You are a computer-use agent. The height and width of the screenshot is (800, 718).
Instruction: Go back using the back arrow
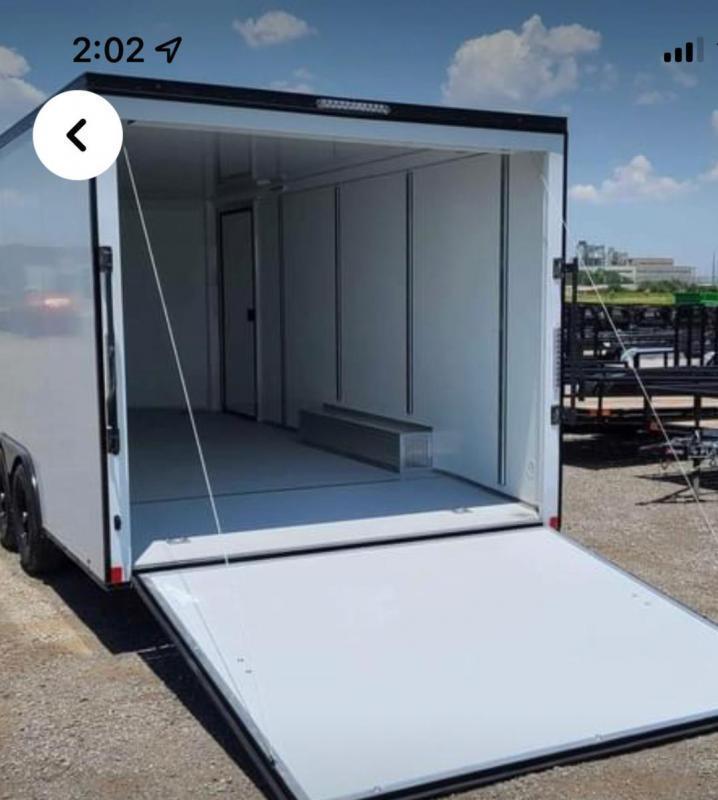pos(77,135)
